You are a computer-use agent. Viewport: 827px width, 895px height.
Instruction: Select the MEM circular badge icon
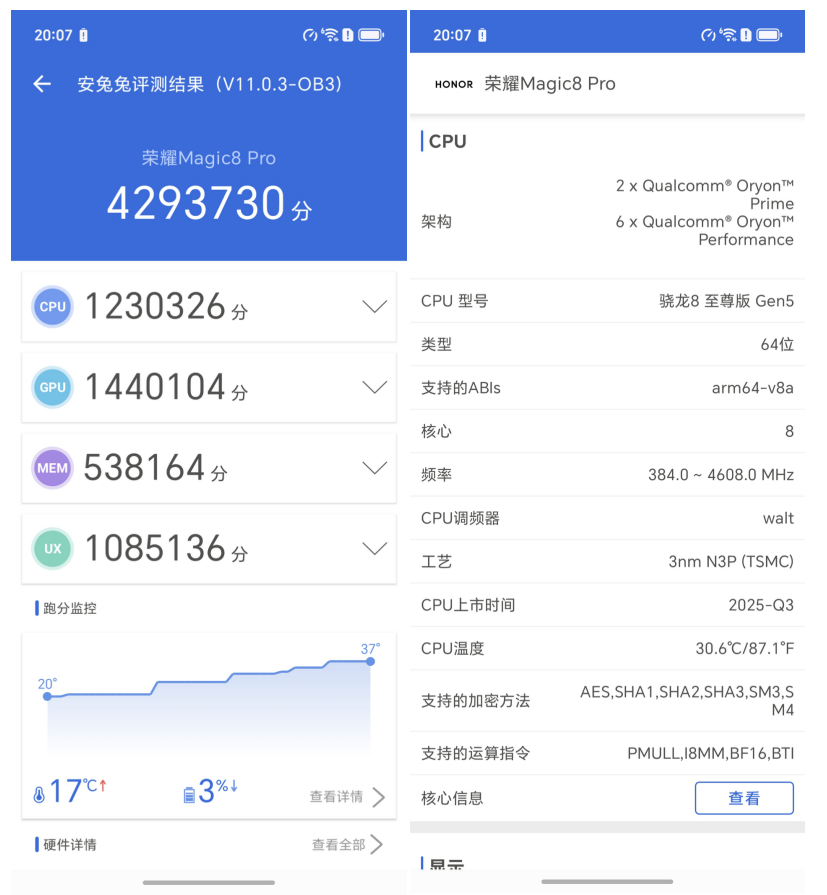tap(52, 467)
